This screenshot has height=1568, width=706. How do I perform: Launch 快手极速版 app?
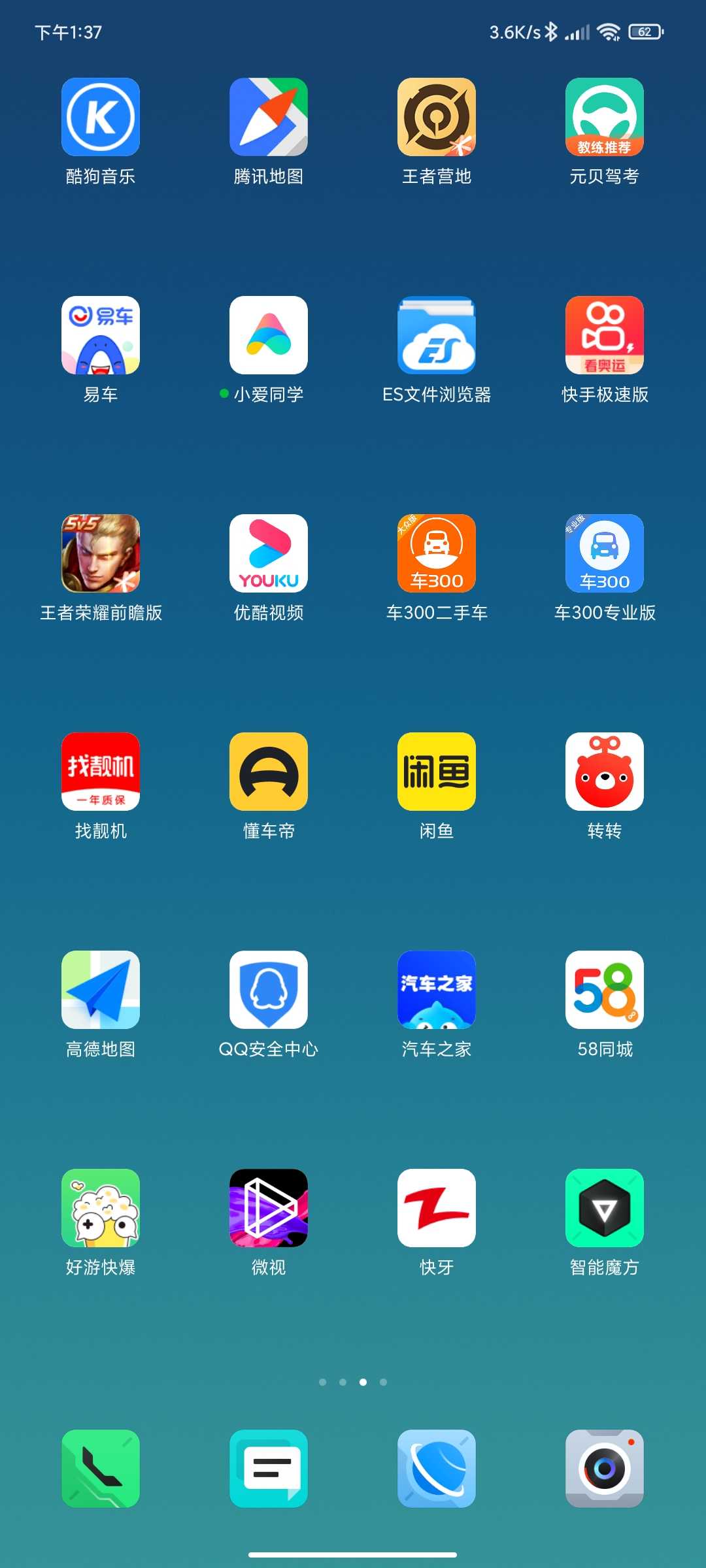point(605,336)
